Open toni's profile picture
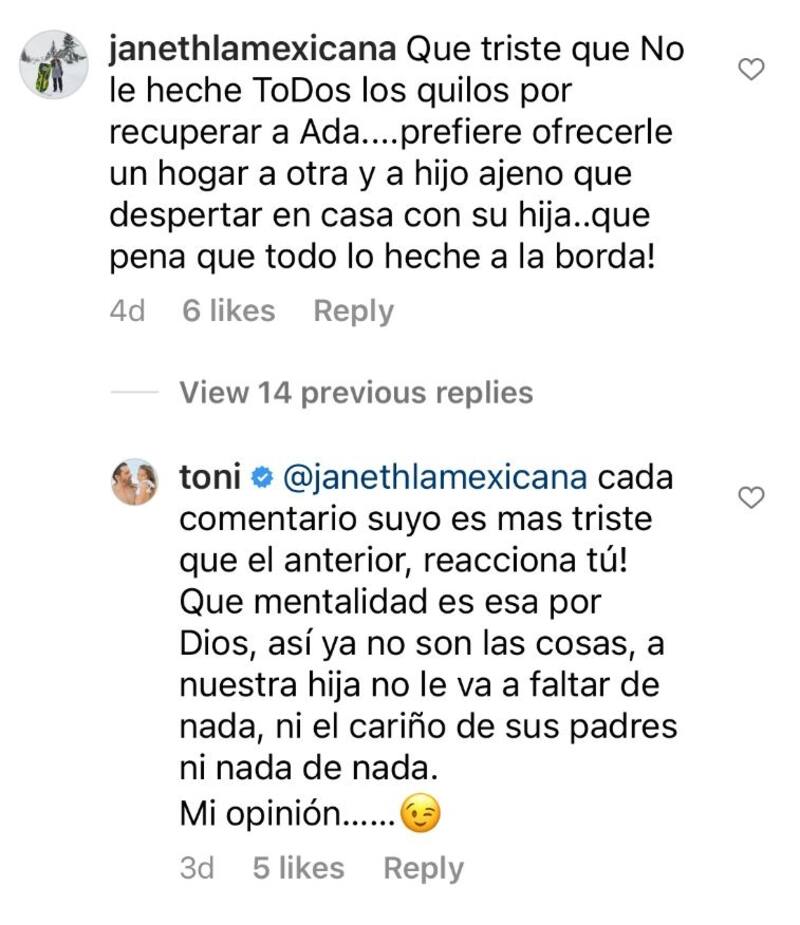This screenshot has height=925, width=800. [x=133, y=482]
